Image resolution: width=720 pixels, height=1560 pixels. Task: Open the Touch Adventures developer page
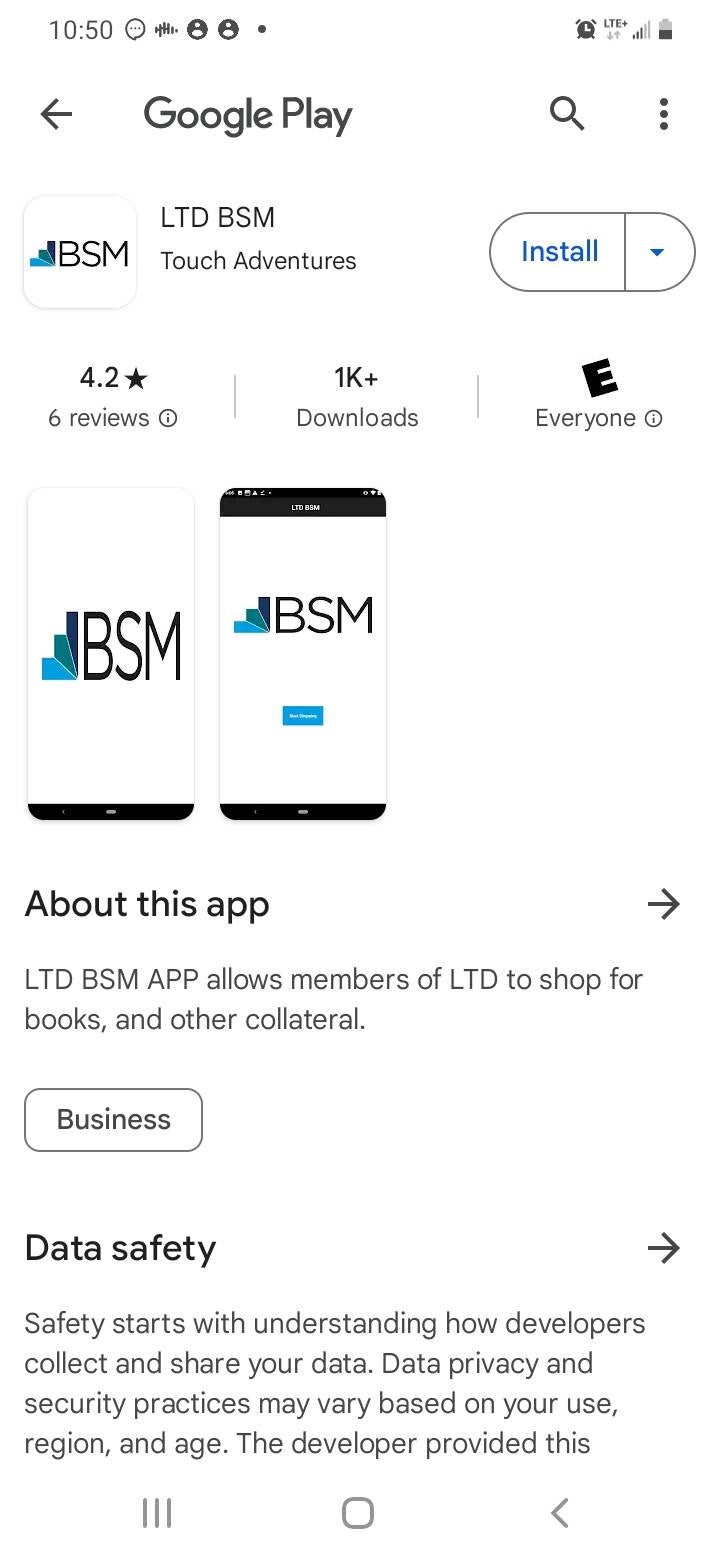(x=258, y=261)
